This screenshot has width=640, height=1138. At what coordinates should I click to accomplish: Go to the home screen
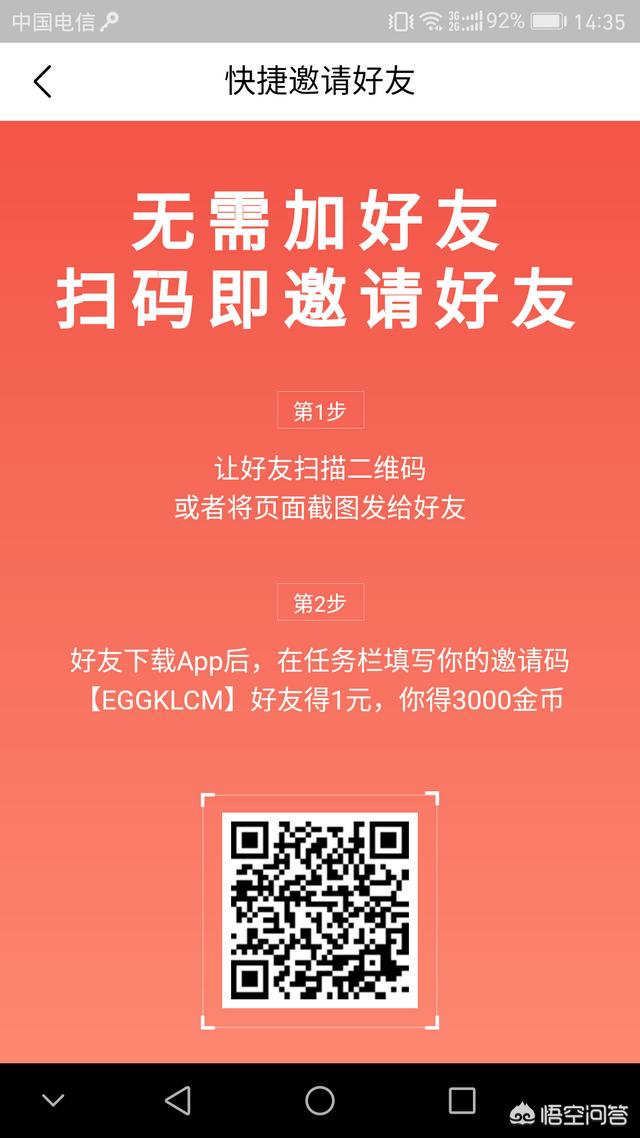click(x=320, y=1101)
